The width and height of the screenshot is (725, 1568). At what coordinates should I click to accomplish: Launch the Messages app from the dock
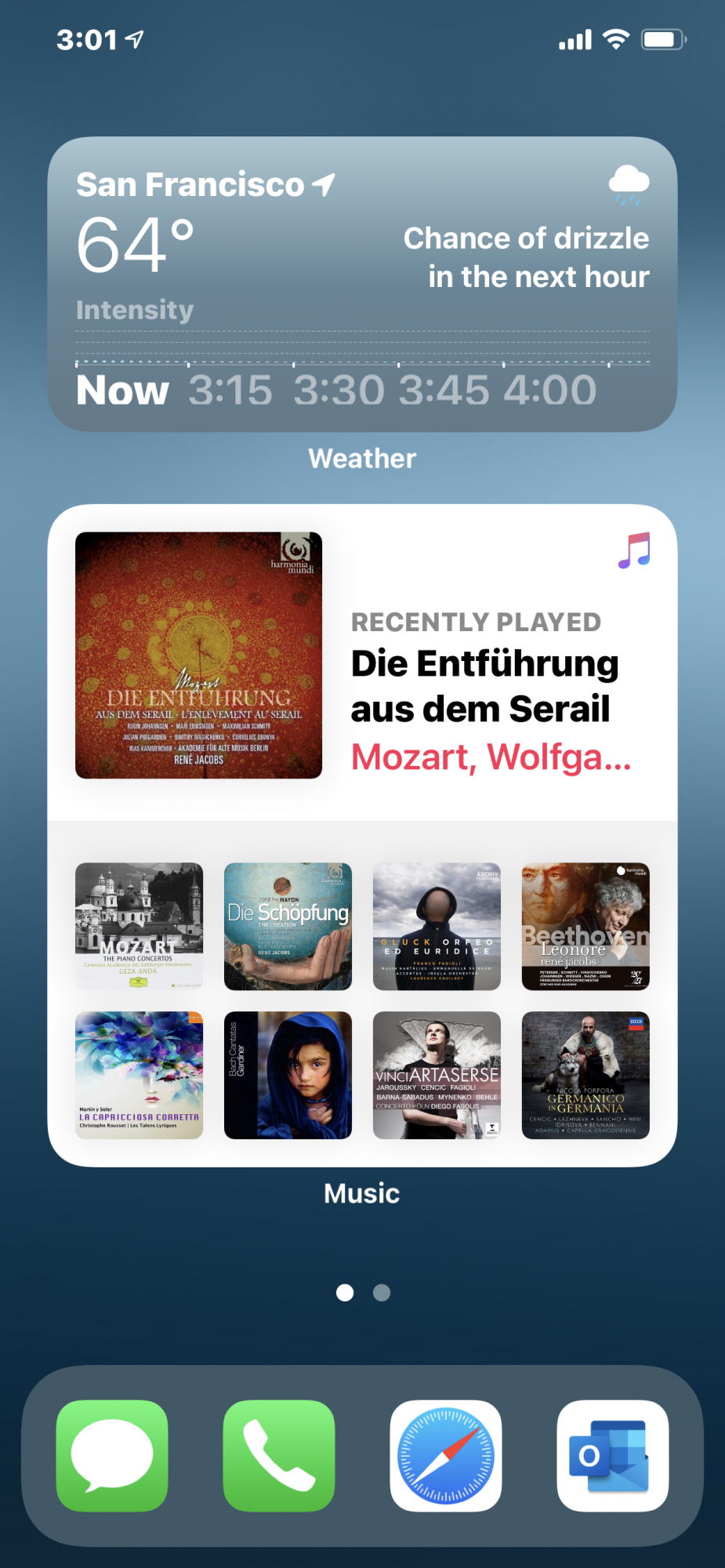pyautogui.click(x=112, y=1455)
